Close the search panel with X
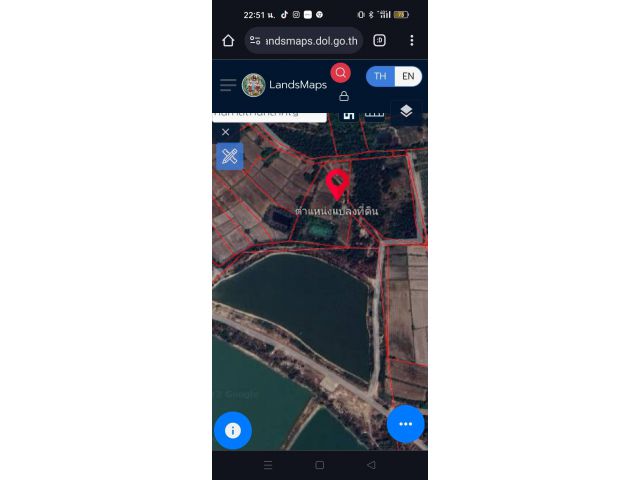This screenshot has width=640, height=480. (226, 132)
